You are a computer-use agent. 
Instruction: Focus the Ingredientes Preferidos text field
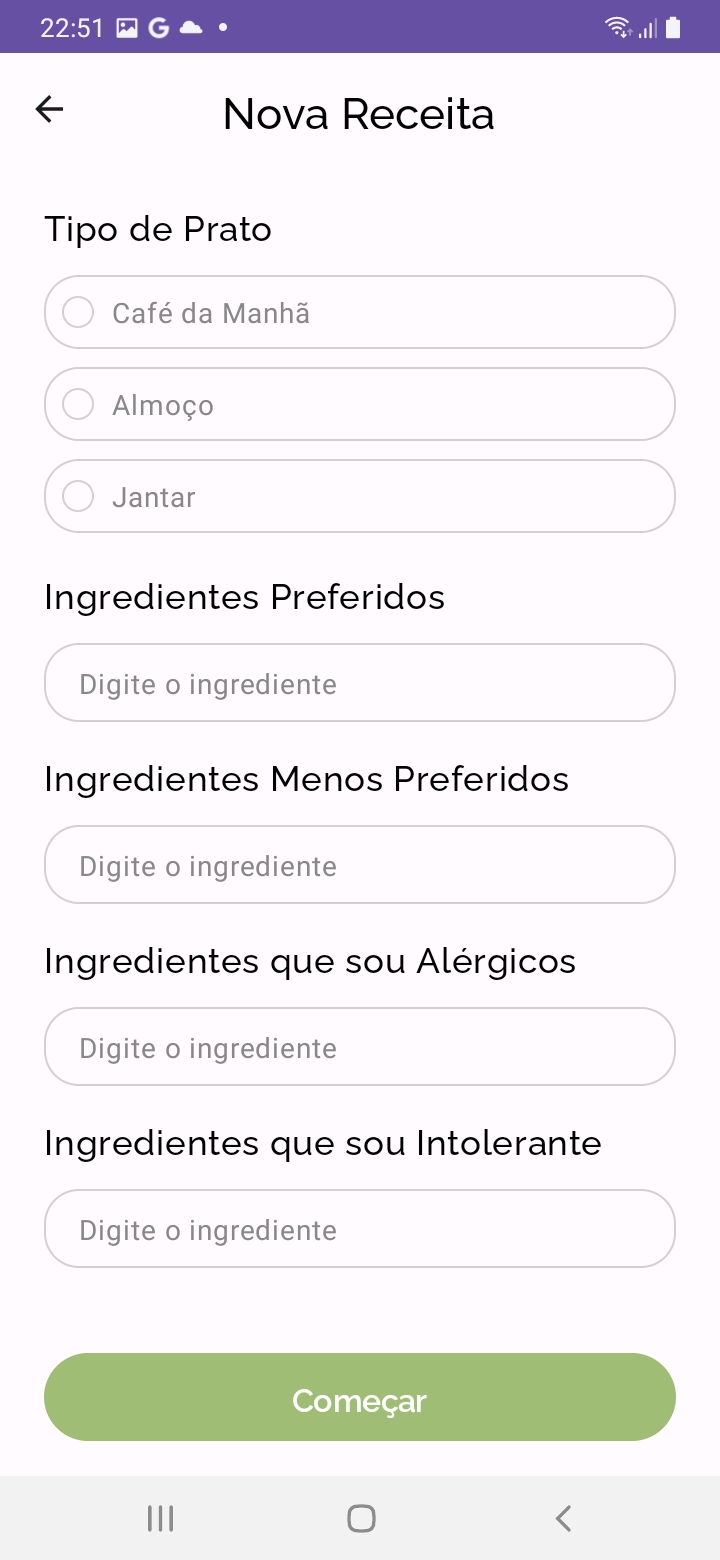coord(360,683)
